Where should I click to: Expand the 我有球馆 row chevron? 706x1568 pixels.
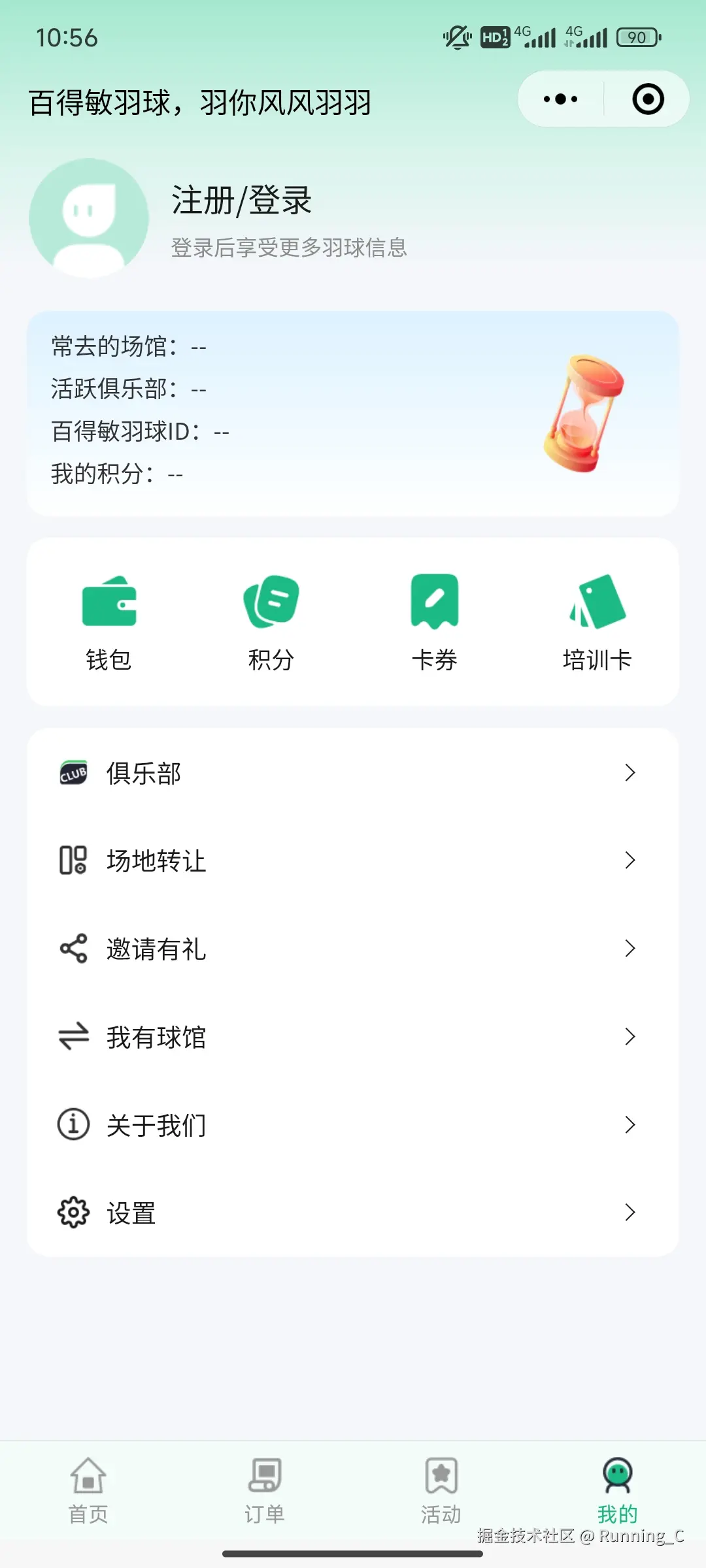(x=630, y=1037)
